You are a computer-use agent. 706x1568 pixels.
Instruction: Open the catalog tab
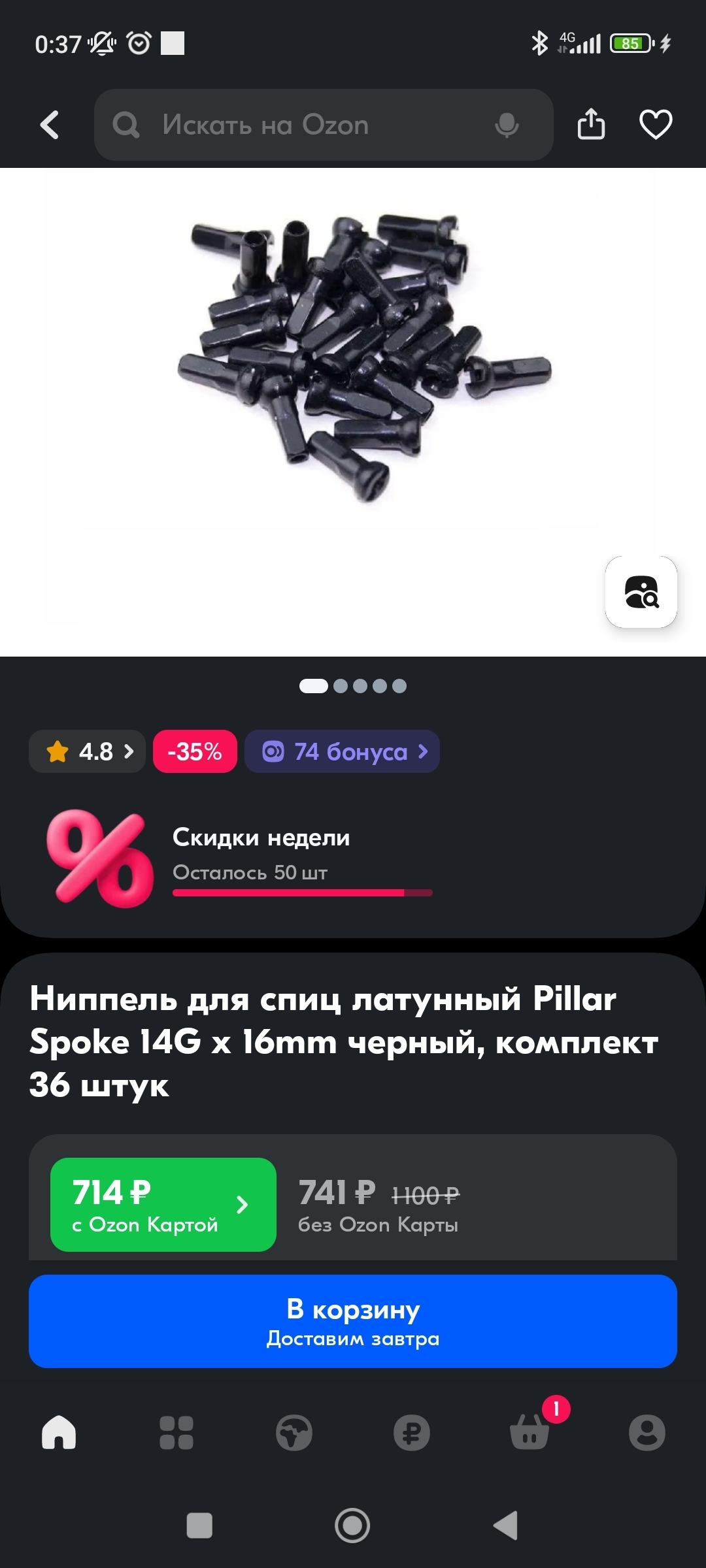(176, 1433)
